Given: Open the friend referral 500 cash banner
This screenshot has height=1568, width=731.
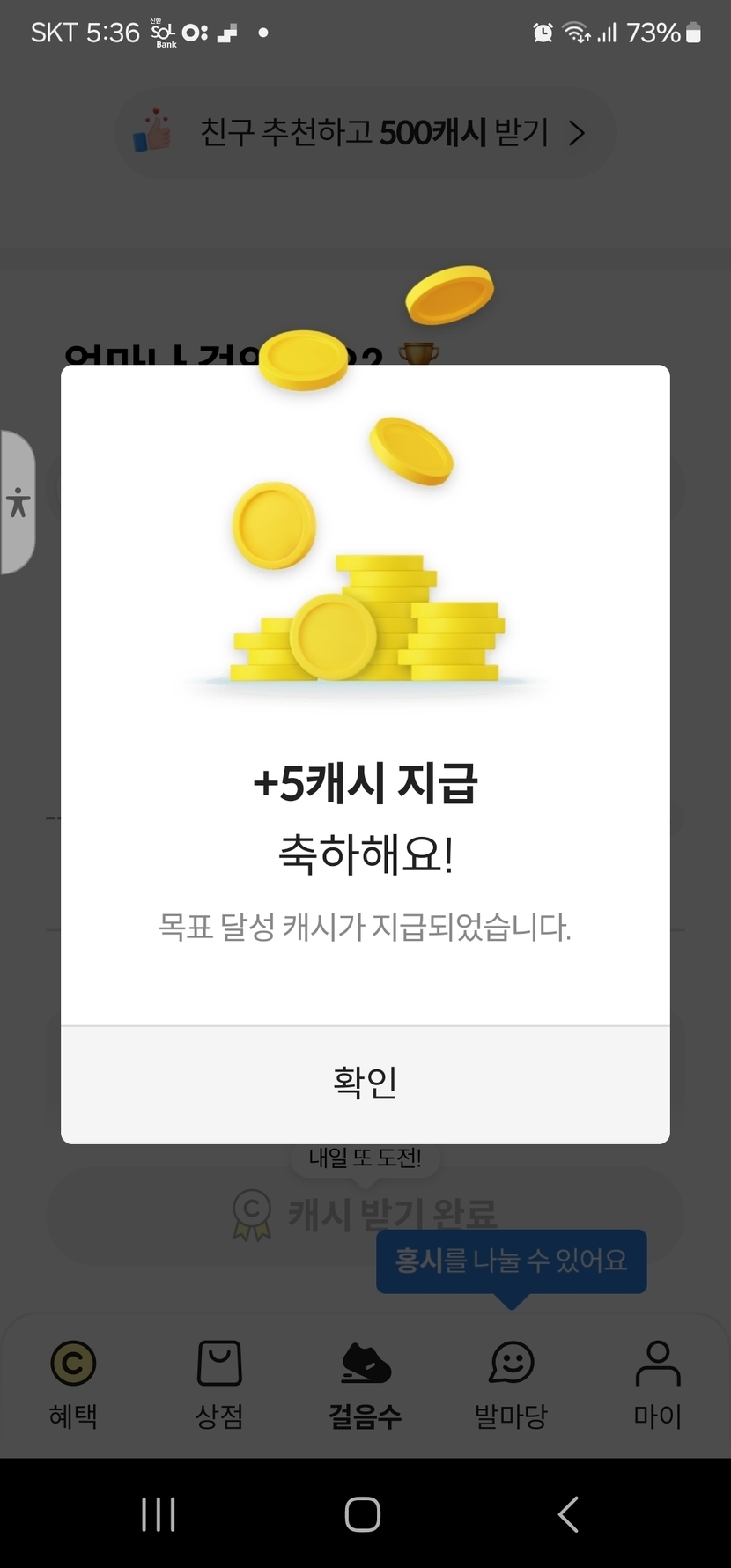Looking at the screenshot, I should [365, 133].
